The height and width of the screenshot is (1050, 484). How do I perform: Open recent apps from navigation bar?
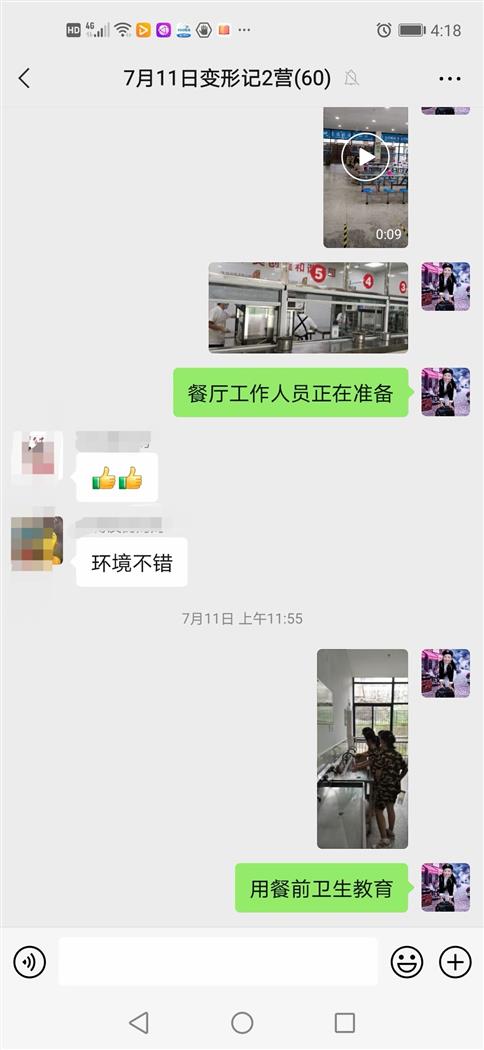pos(345,1023)
